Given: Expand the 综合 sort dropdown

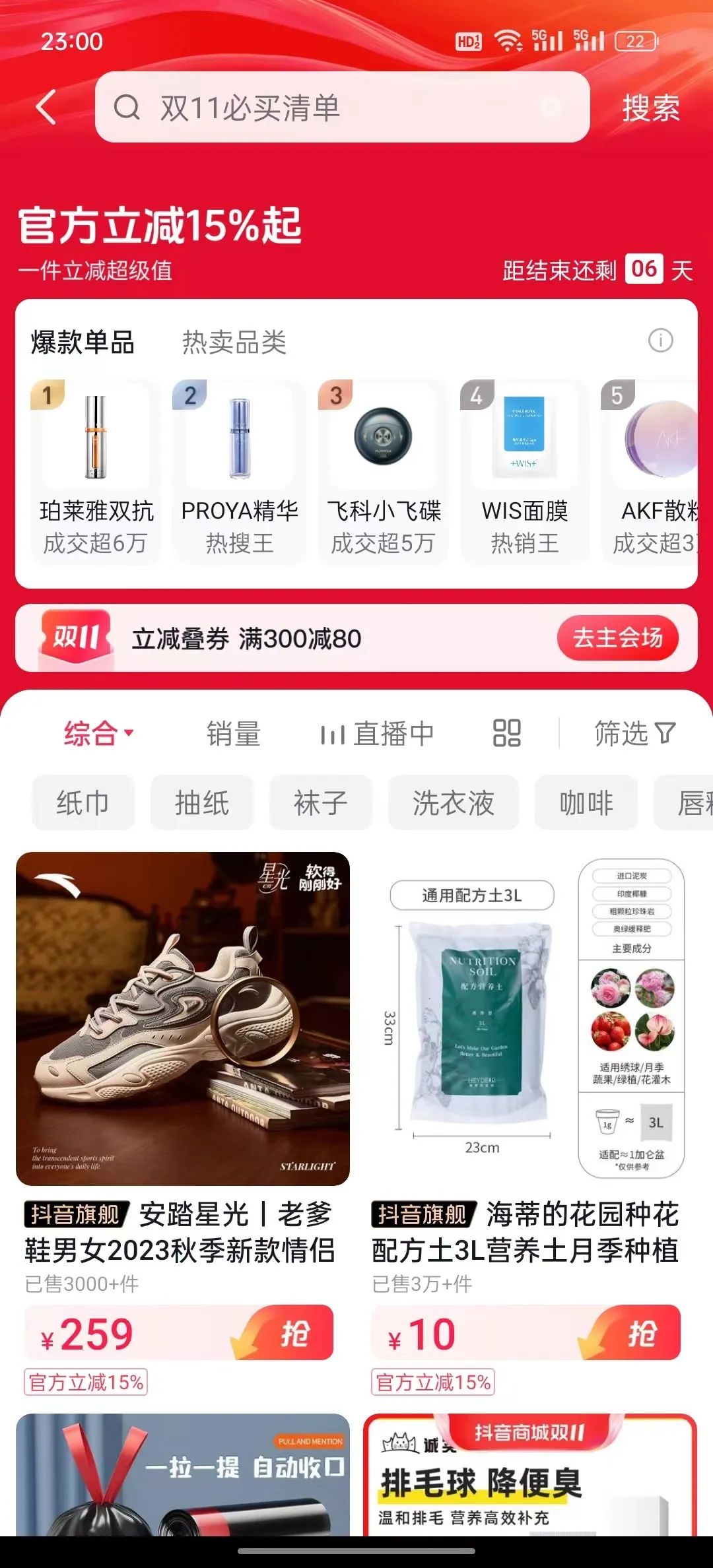Looking at the screenshot, I should pos(98,733).
